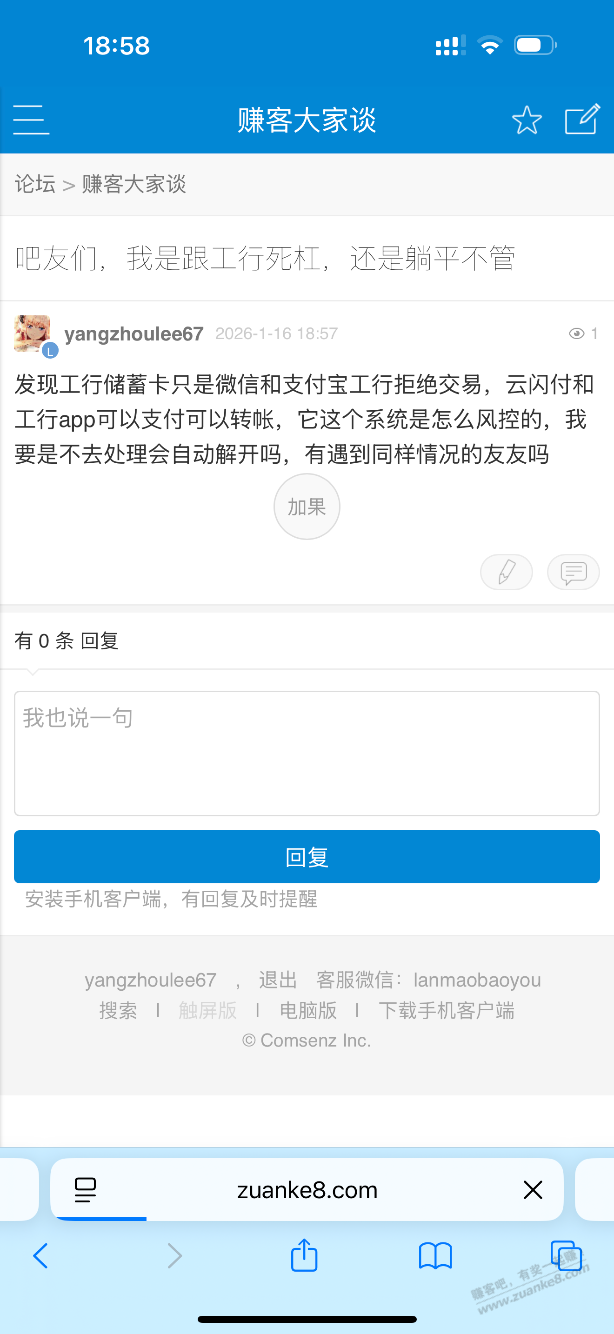This screenshot has height=1334, width=614.
Task: Go back in the browser
Action: pyautogui.click(x=41, y=1256)
